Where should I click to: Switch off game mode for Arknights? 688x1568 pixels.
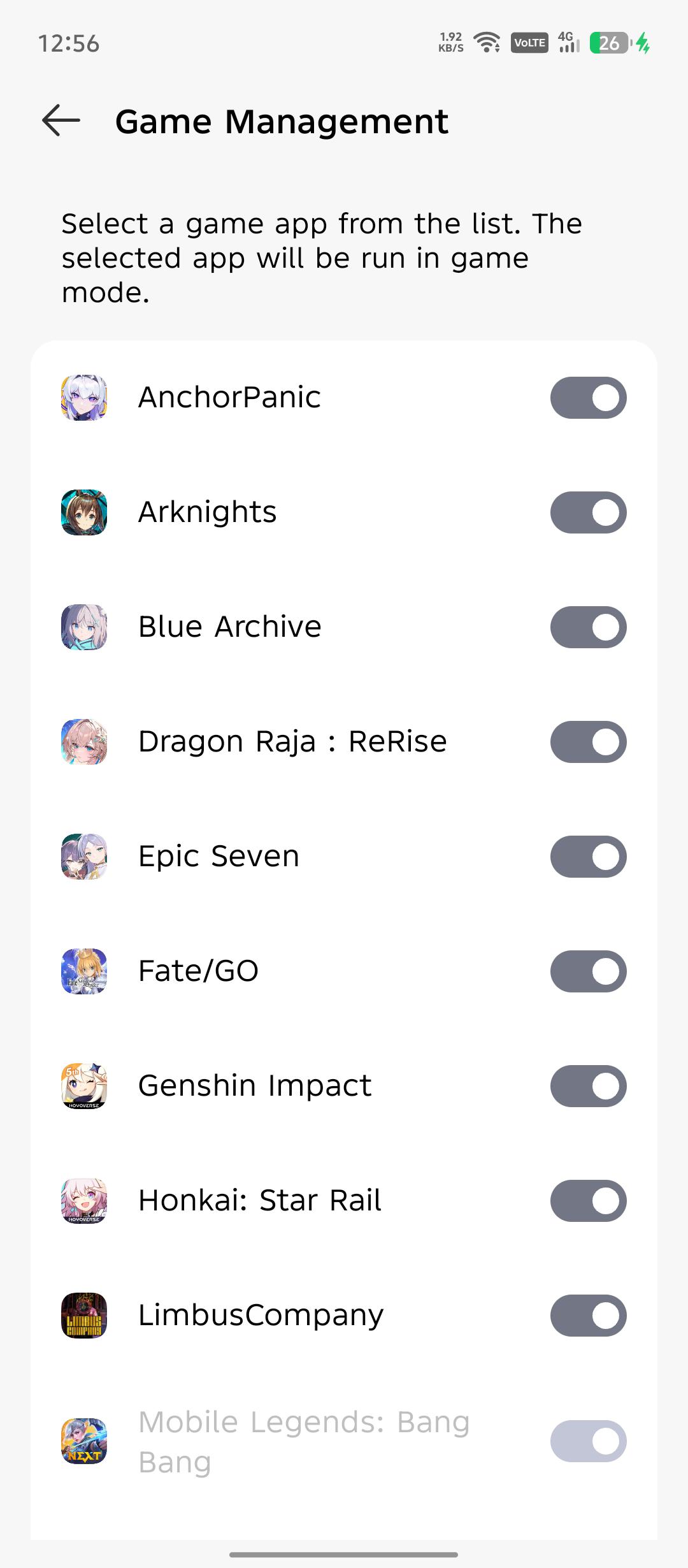588,512
